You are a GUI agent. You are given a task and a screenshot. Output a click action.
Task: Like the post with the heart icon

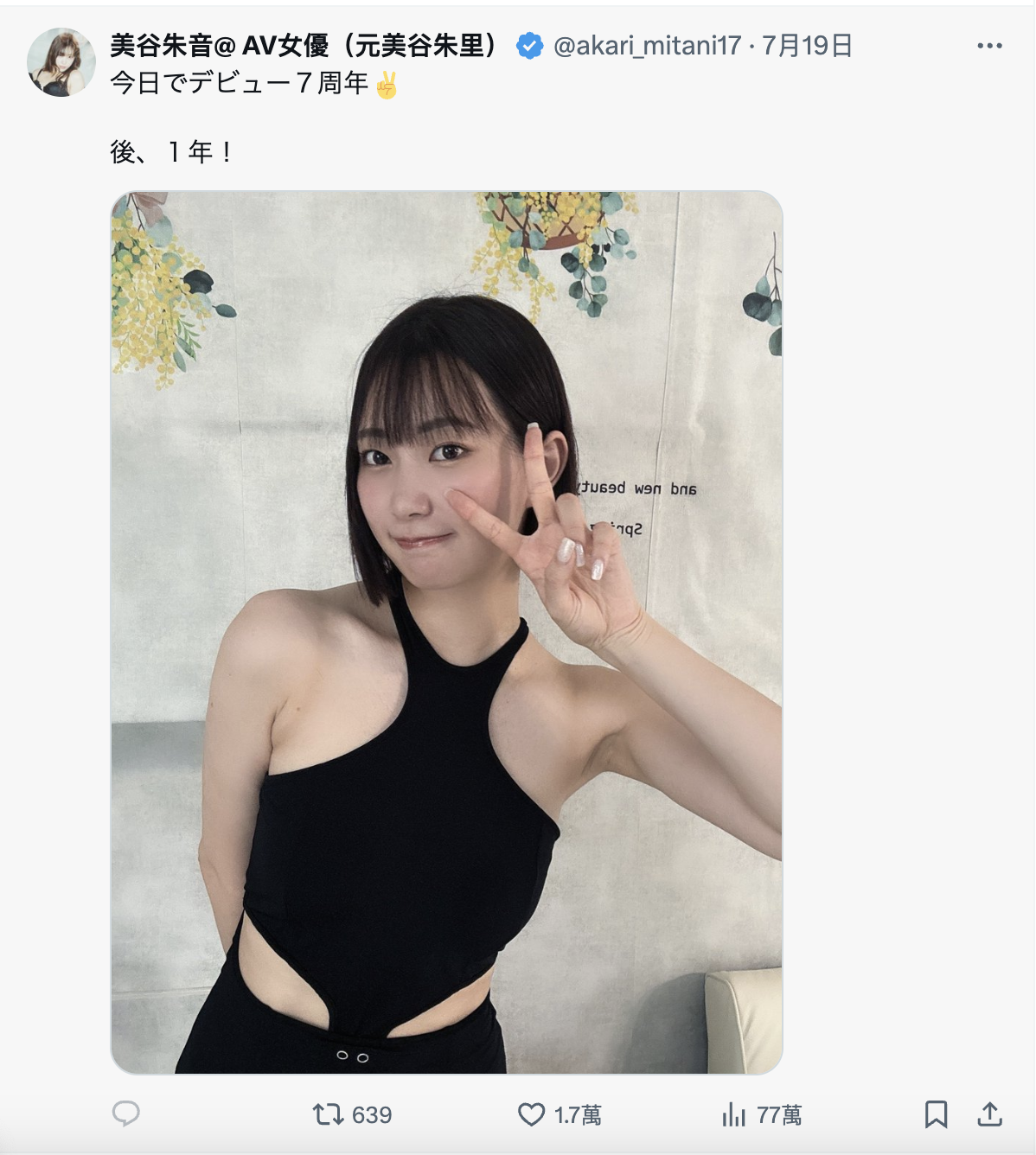531,1114
